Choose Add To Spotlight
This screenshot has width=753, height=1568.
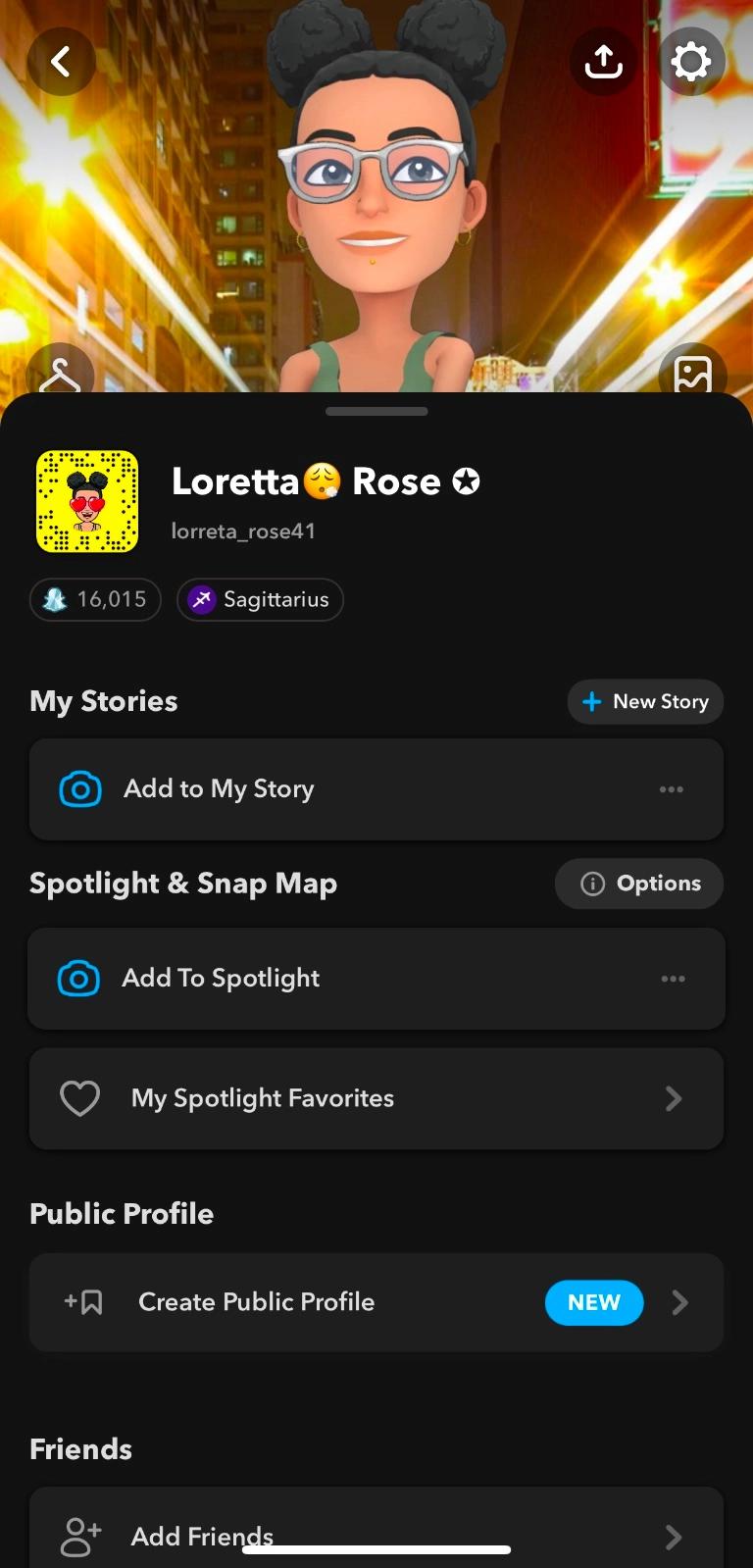(x=221, y=979)
